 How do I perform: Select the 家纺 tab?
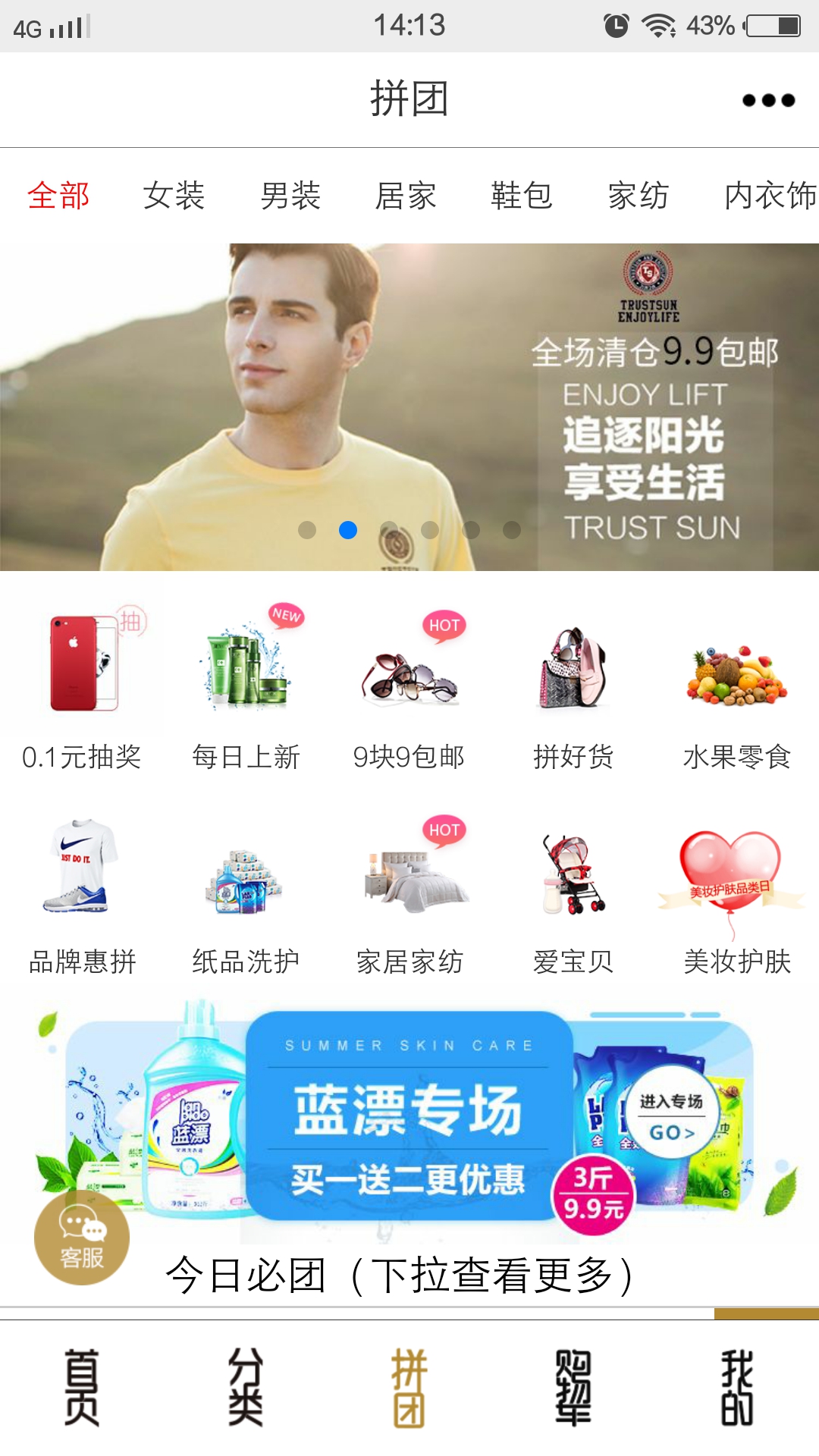638,196
